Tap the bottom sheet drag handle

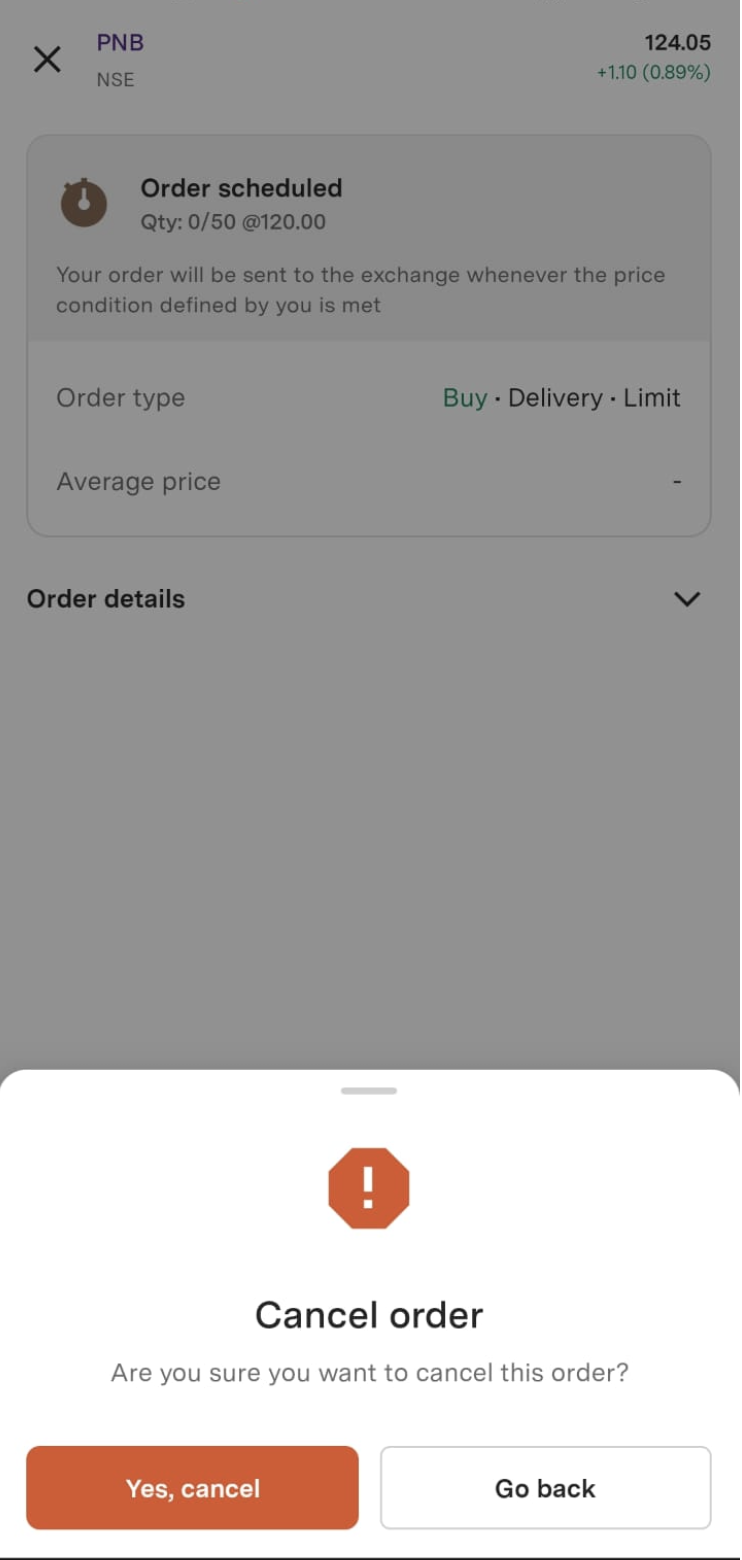[369, 1090]
